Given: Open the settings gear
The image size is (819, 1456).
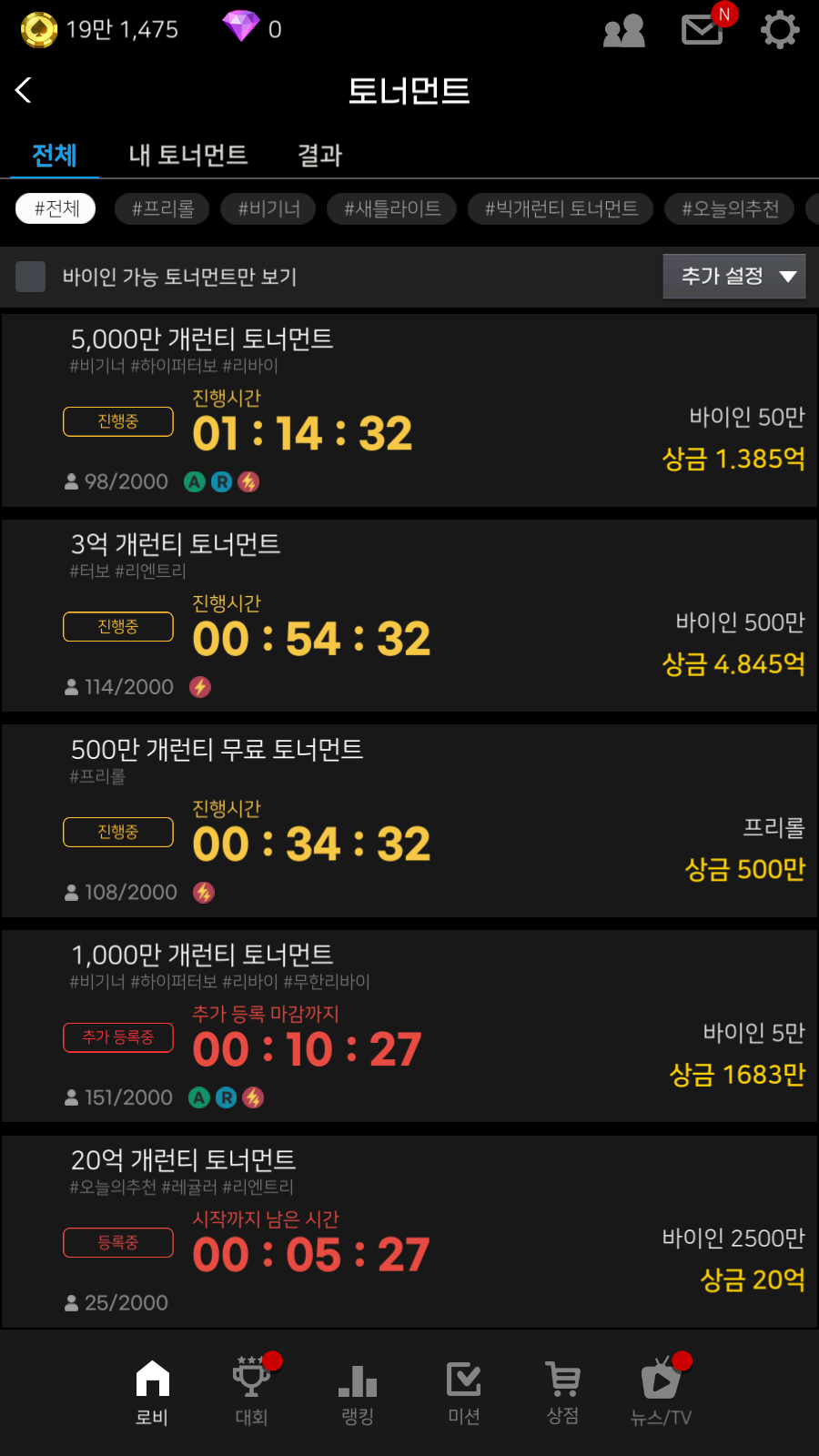Looking at the screenshot, I should coord(780,30).
